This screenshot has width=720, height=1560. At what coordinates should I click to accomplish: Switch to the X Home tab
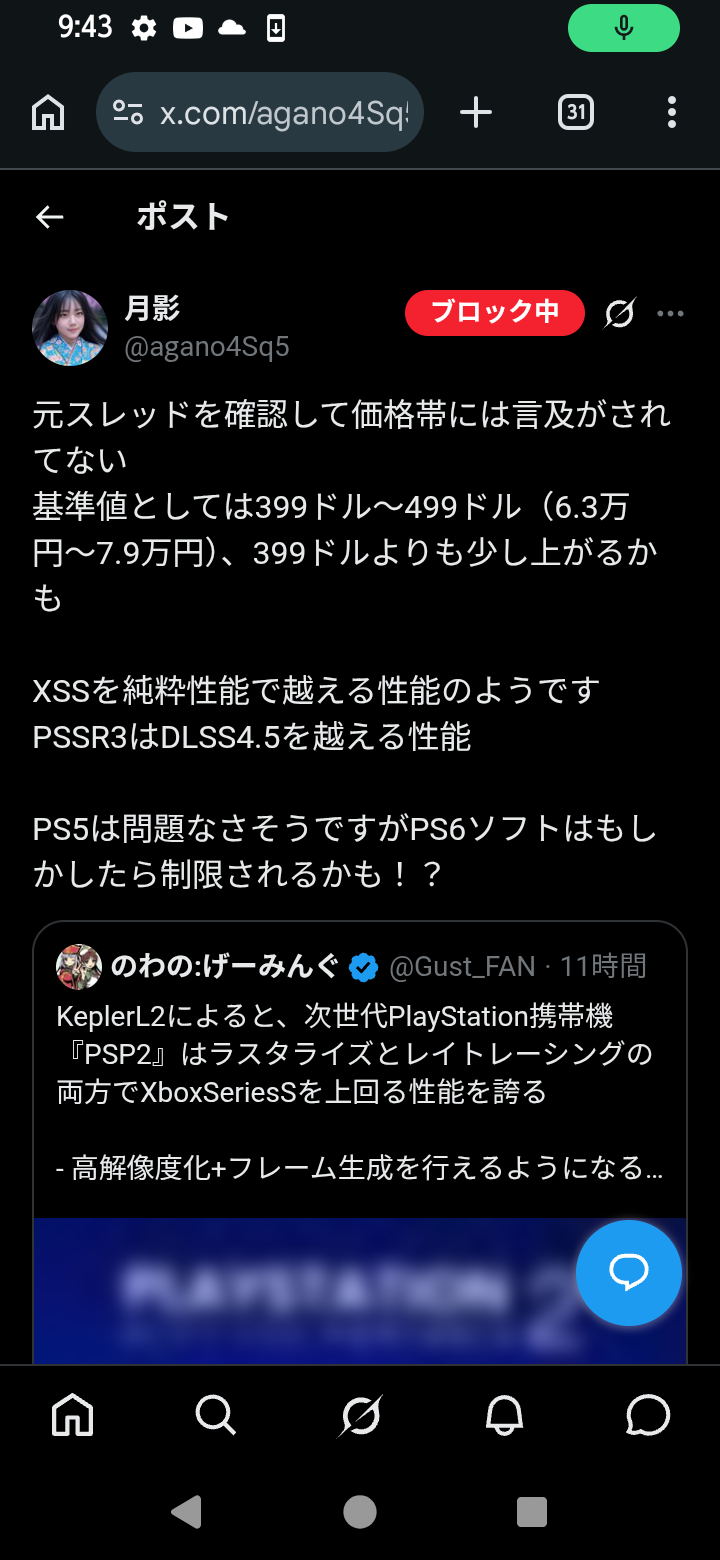72,1415
